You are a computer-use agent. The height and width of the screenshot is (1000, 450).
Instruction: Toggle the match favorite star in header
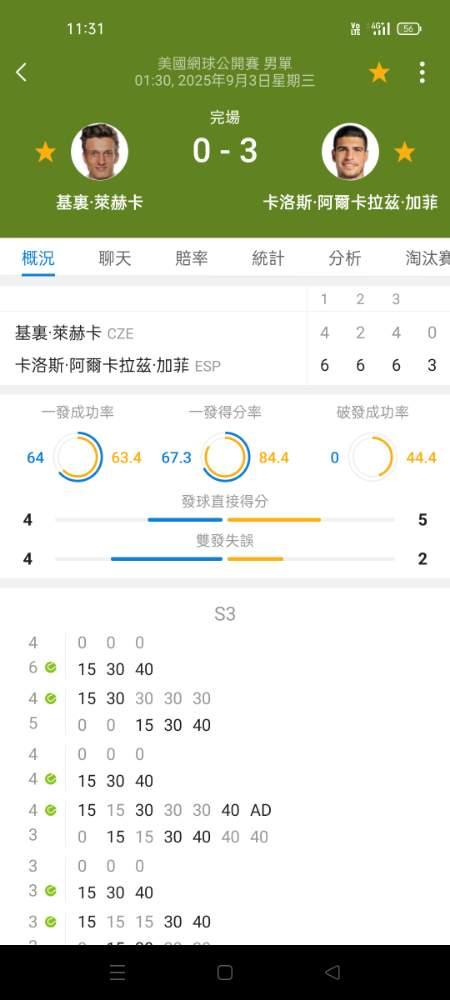point(379,73)
